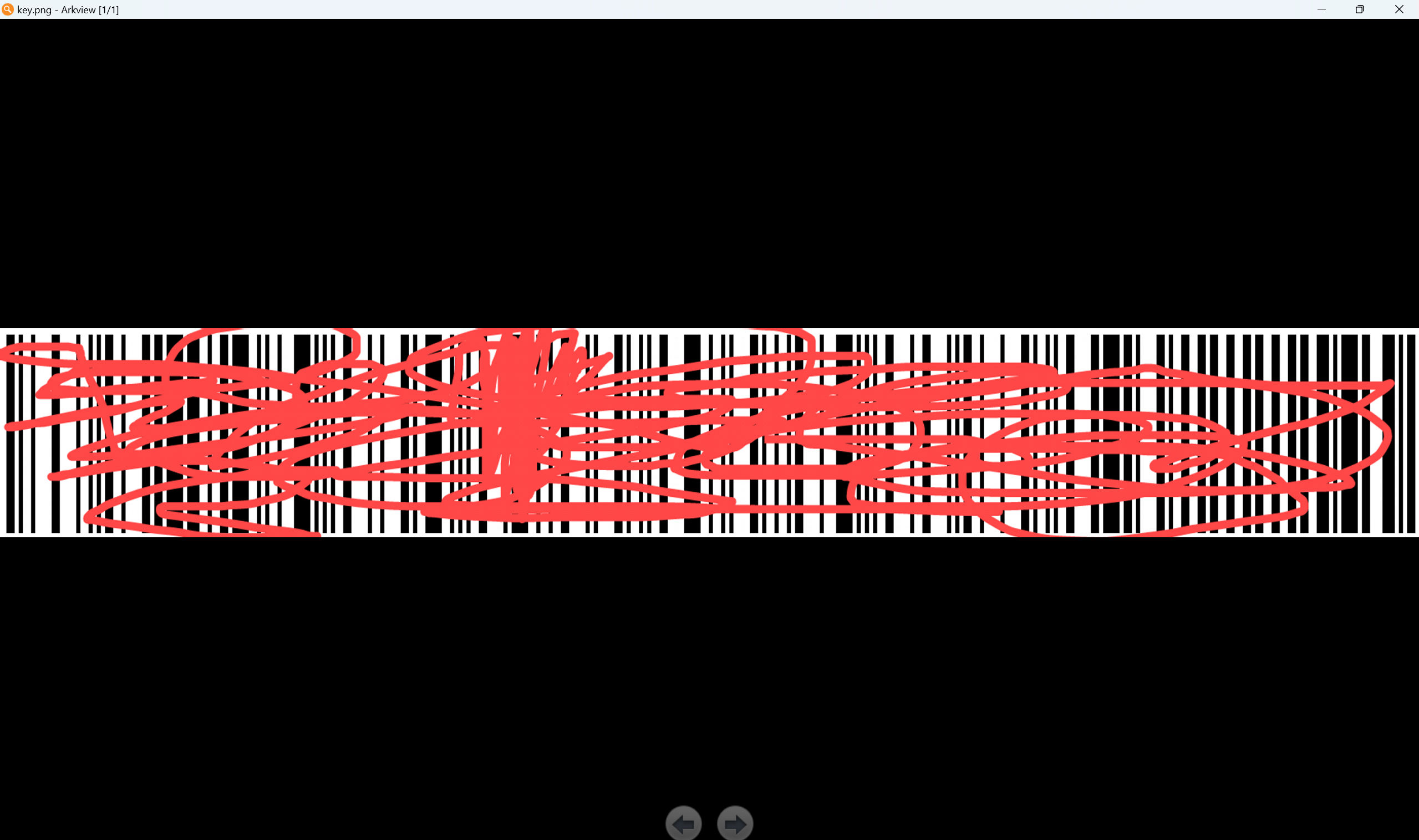The height and width of the screenshot is (840, 1419).
Task: Go to the next image
Action: point(735,823)
